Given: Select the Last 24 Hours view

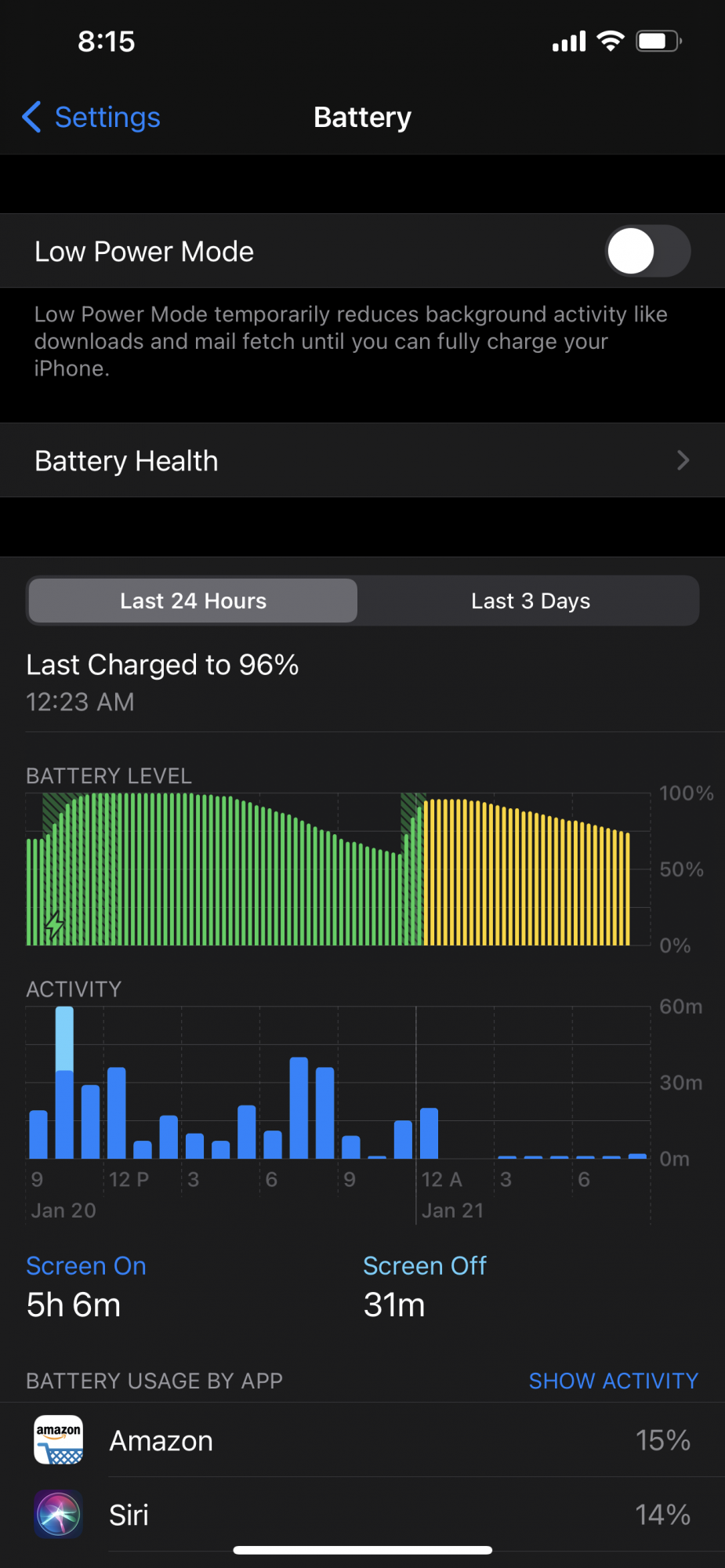Looking at the screenshot, I should pyautogui.click(x=193, y=601).
